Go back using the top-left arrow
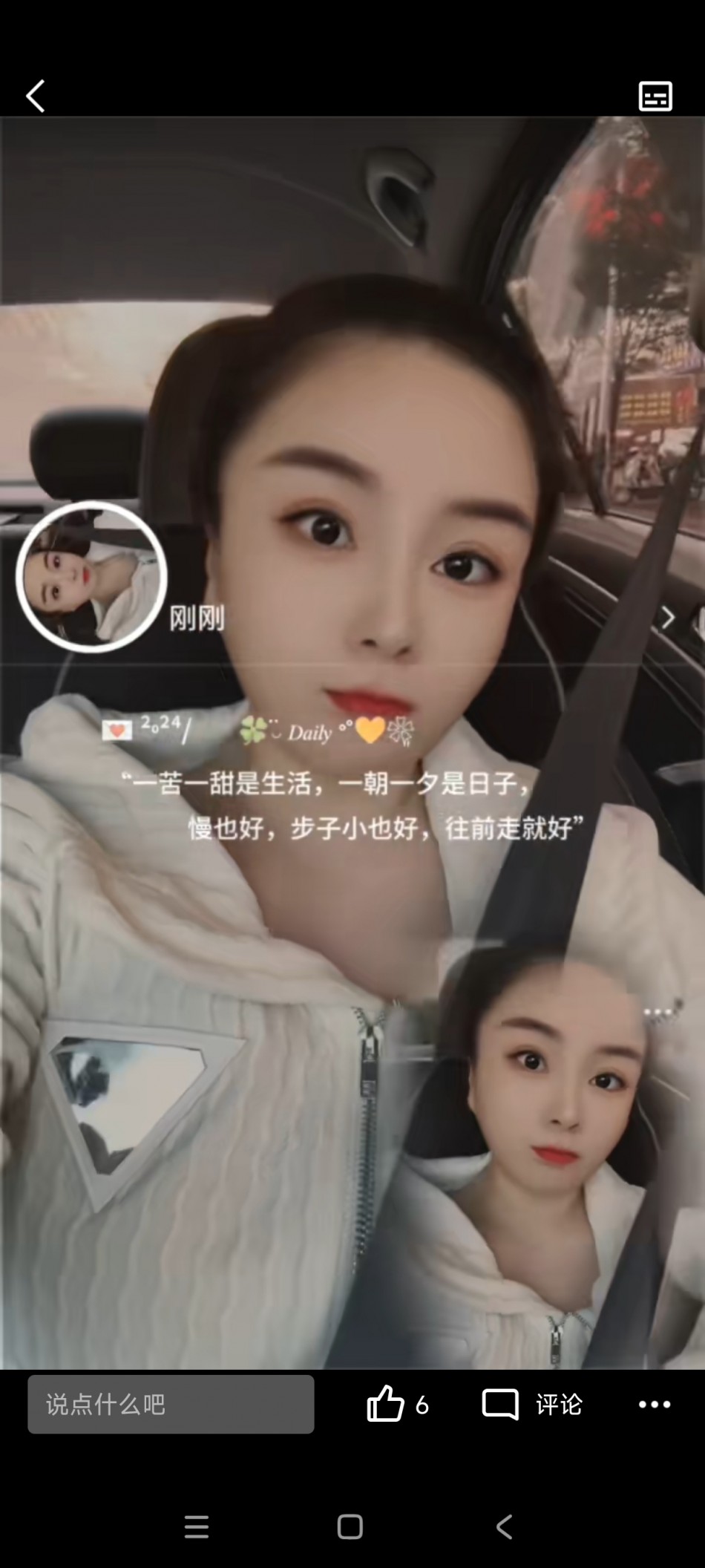705x1568 pixels. click(x=36, y=97)
